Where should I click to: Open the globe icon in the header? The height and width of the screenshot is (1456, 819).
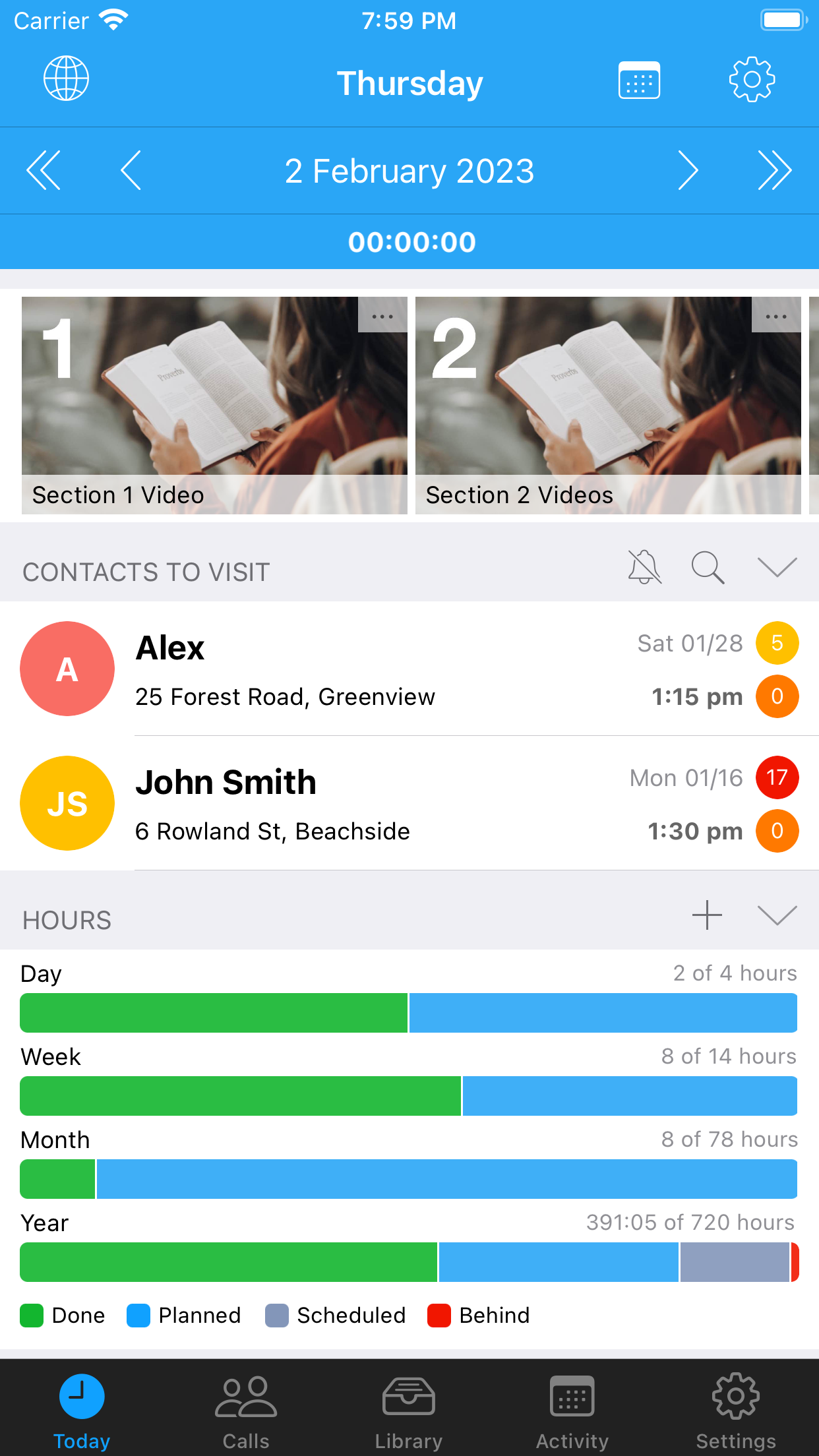[66, 79]
